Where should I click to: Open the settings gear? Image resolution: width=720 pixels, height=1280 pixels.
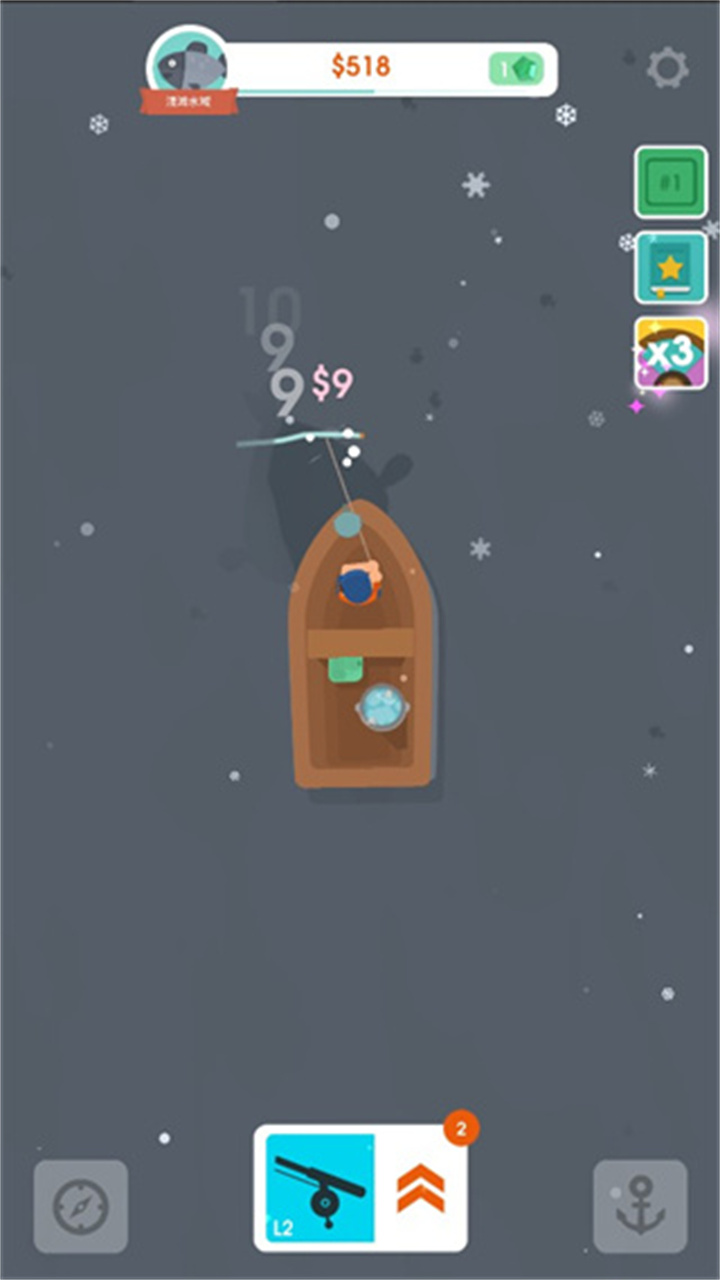point(667,68)
